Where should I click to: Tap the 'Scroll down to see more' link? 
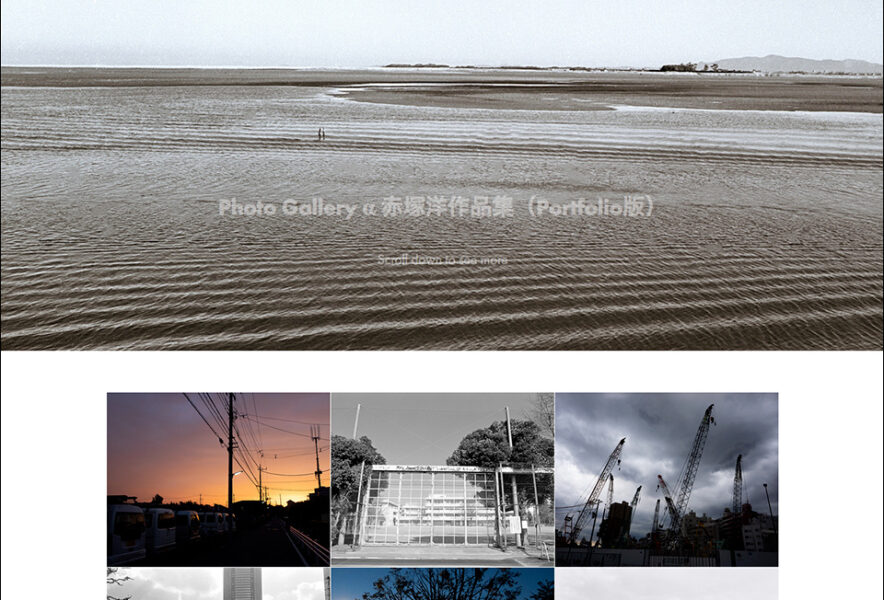click(x=442, y=260)
